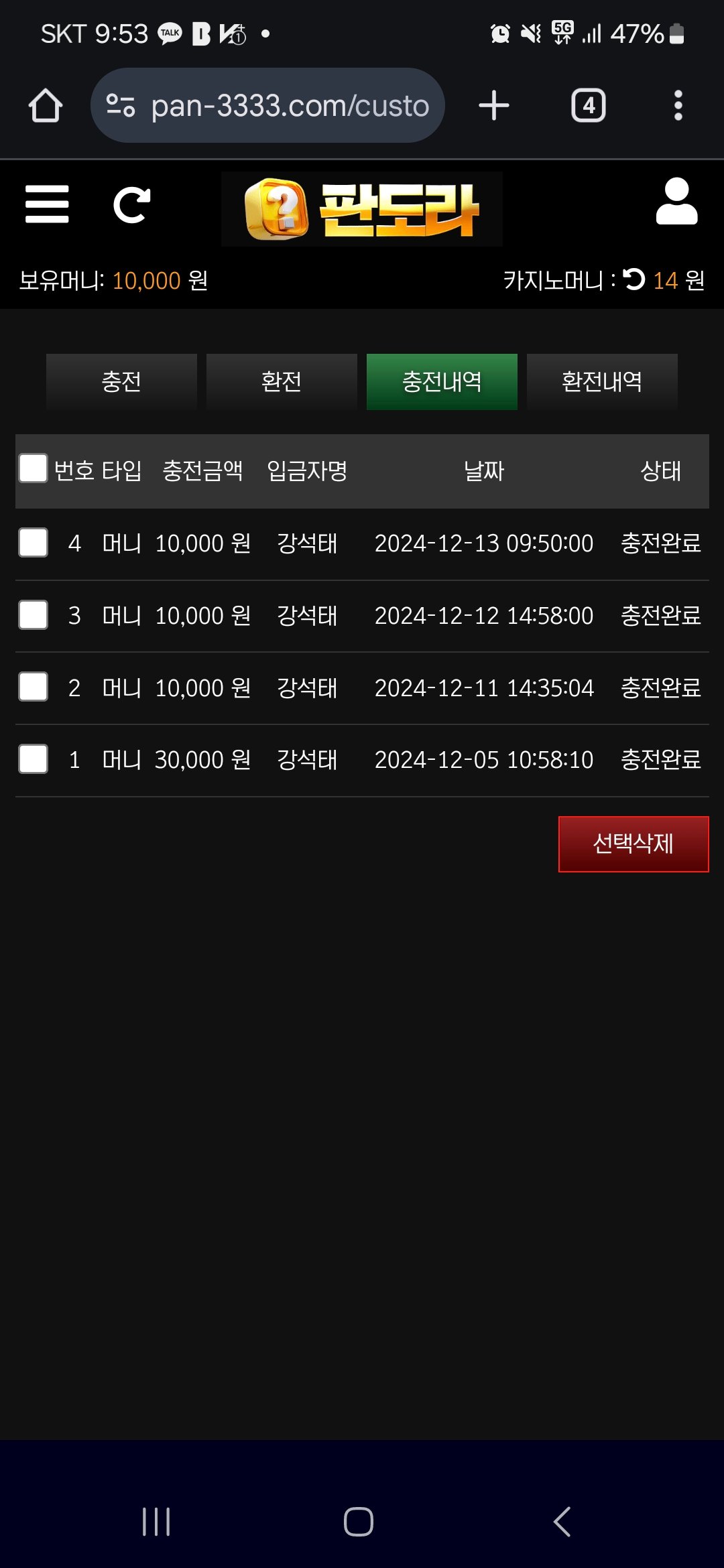Viewport: 724px width, 1568px height.
Task: Open the 환전내역 tab
Action: pos(602,382)
